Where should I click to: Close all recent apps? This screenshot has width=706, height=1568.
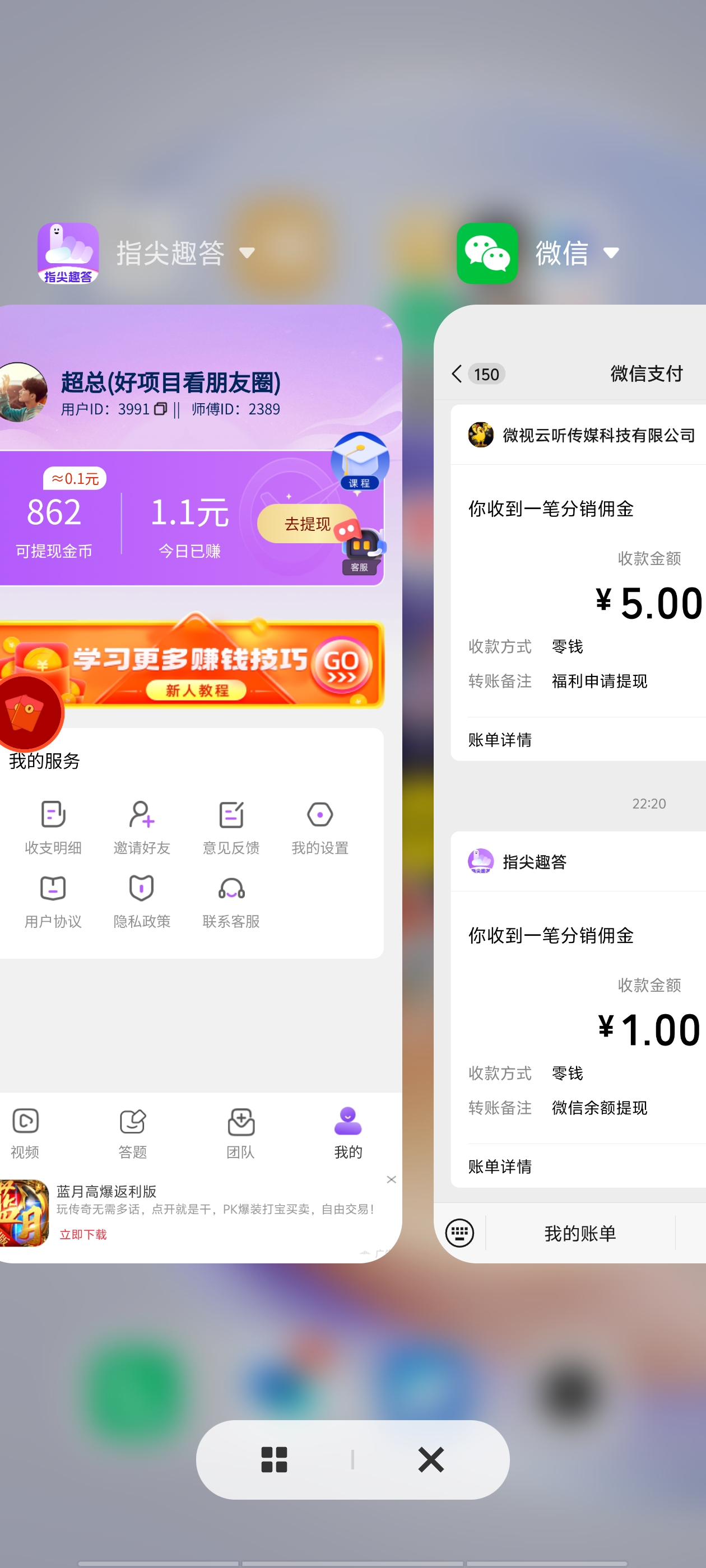(431, 1459)
